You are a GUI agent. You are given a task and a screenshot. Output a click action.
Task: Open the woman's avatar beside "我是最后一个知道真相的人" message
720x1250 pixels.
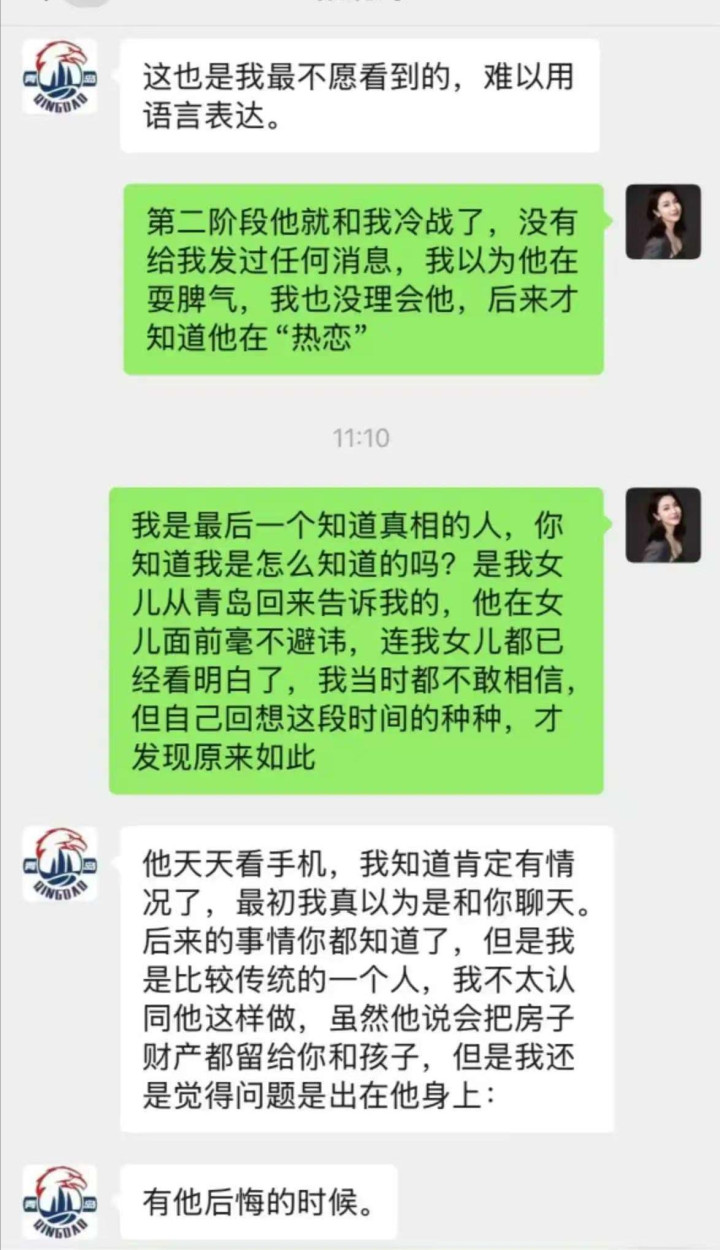pos(663,525)
